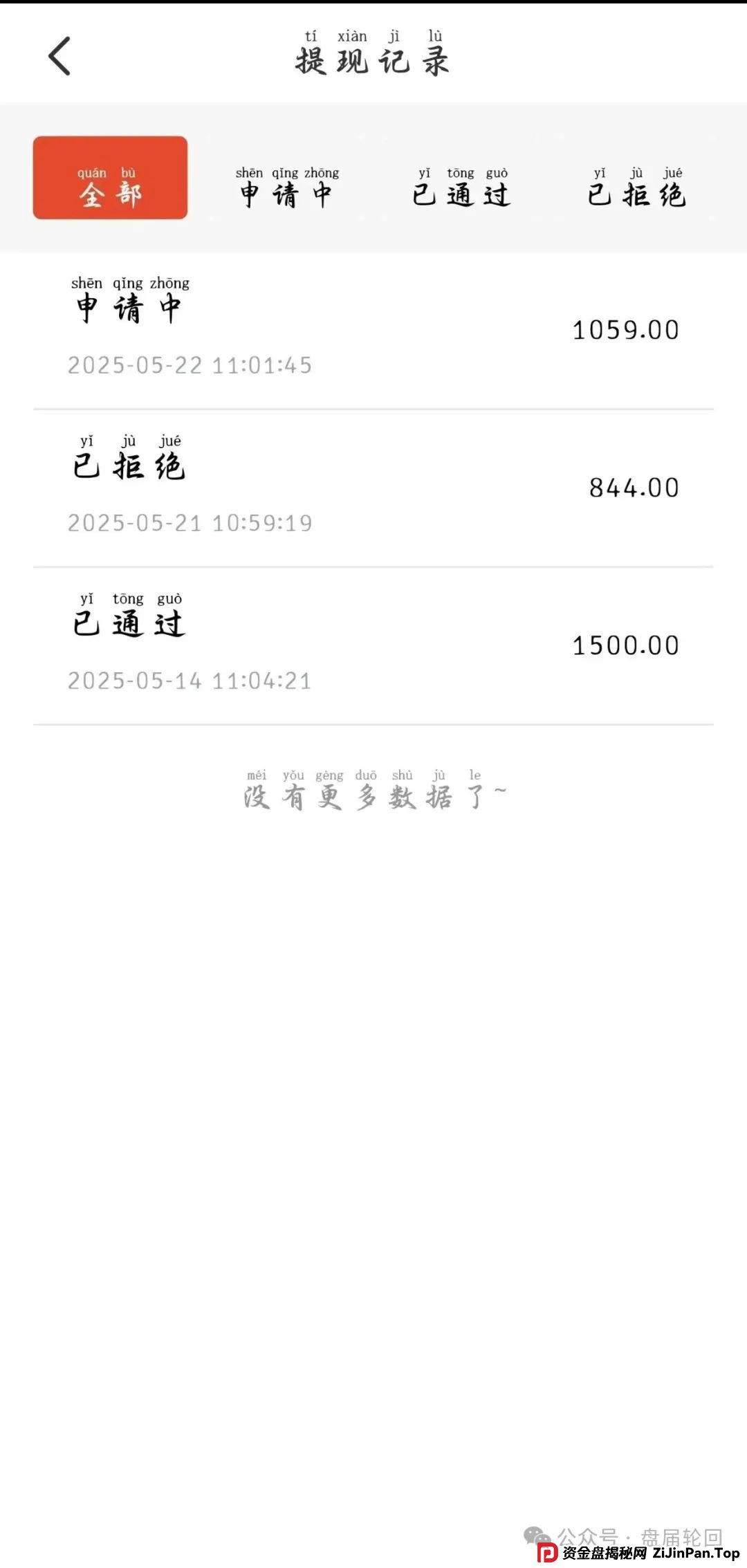747x1568 pixels.
Task: Open the rejected withdrawal record of 844.00
Action: pos(373,483)
